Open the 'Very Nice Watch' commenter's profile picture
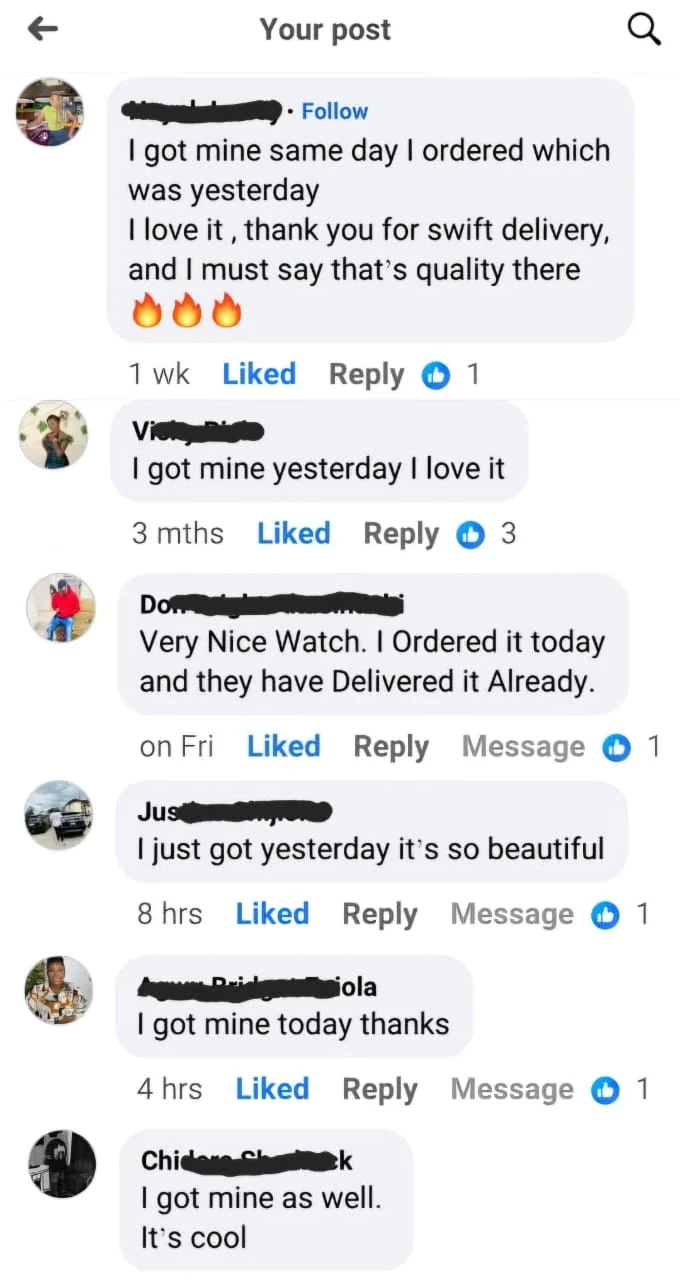The height and width of the screenshot is (1280, 680). (x=60, y=608)
